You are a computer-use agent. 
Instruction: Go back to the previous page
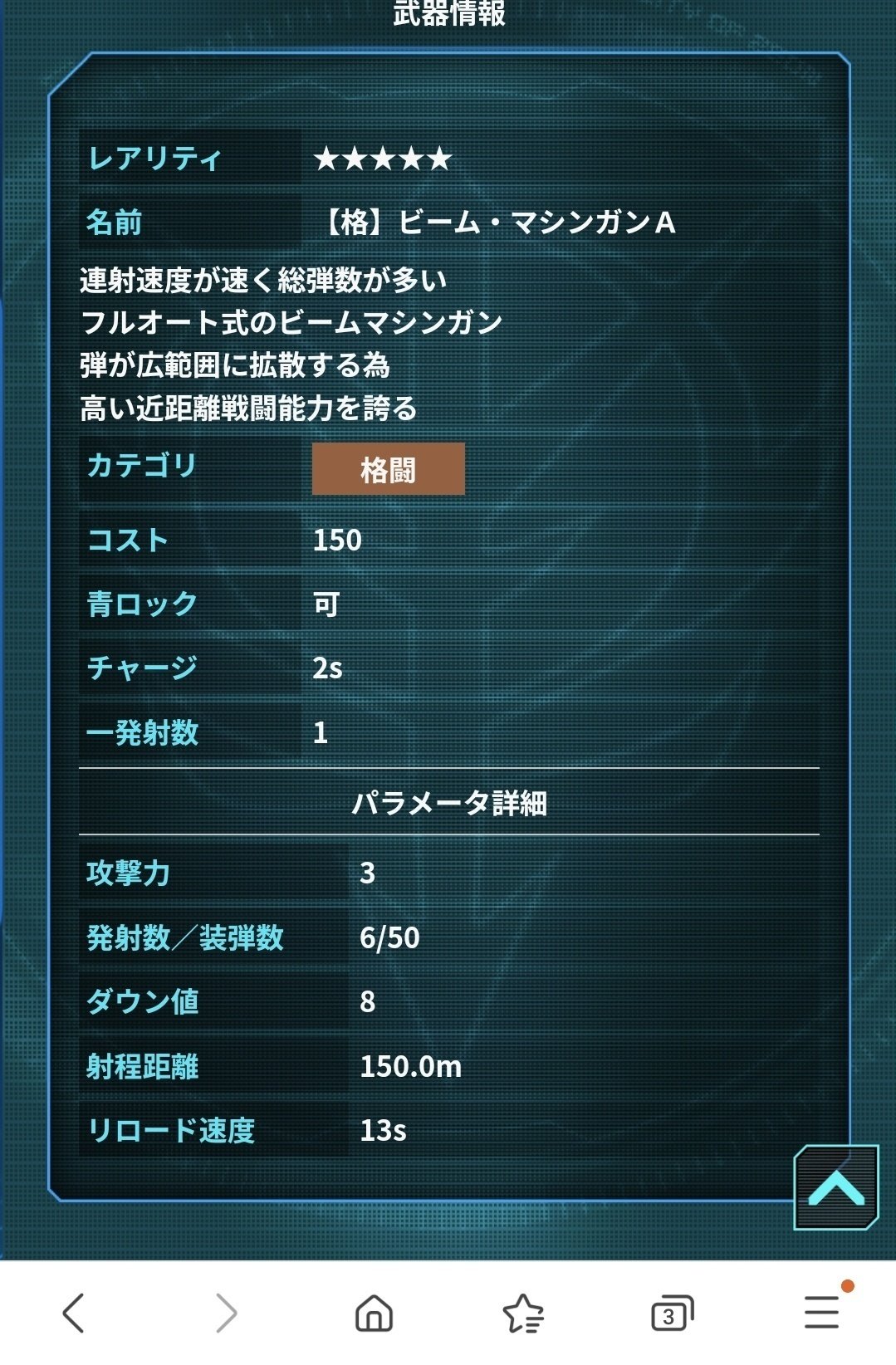pyautogui.click(x=74, y=1313)
